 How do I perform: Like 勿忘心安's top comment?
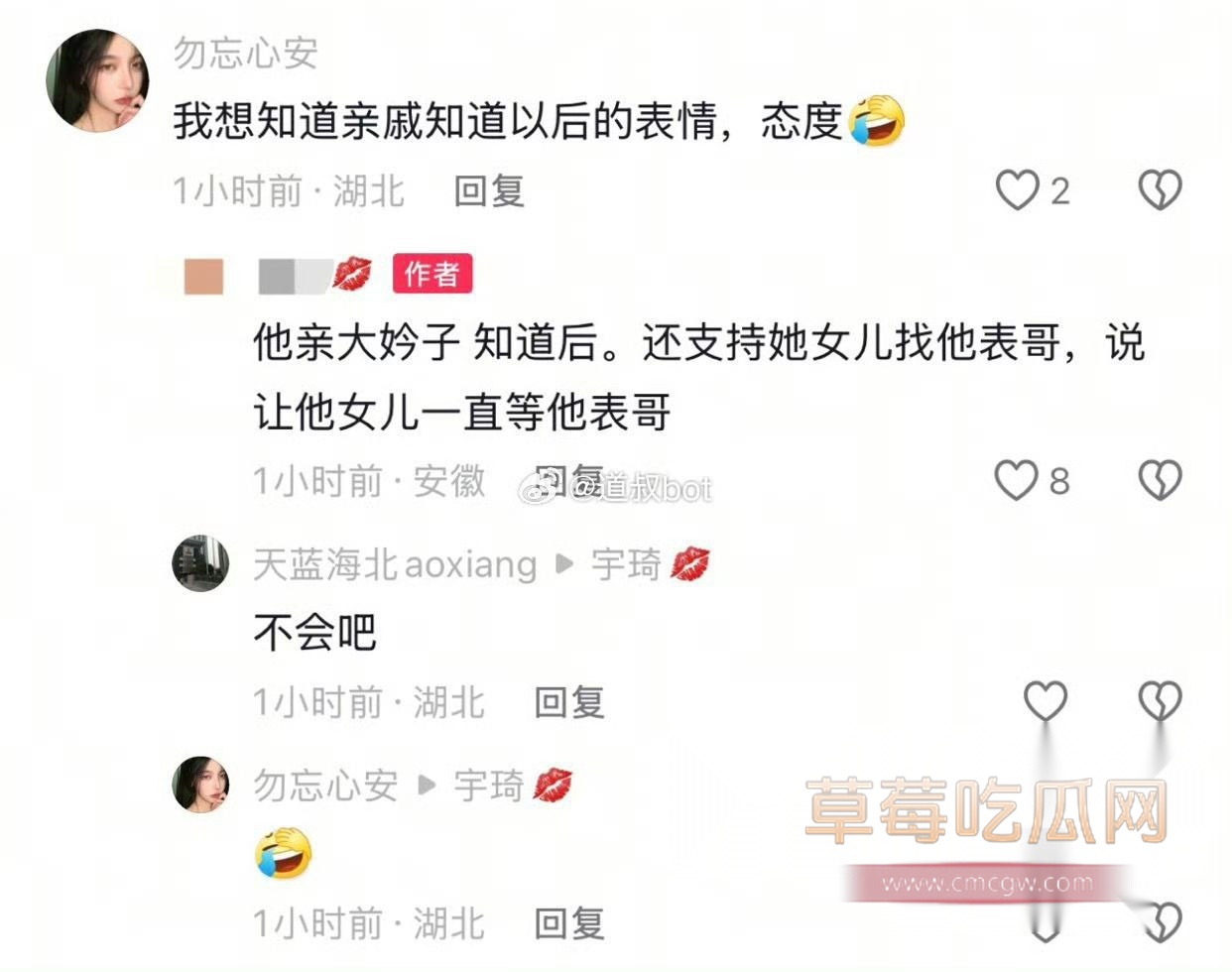coord(1017,189)
